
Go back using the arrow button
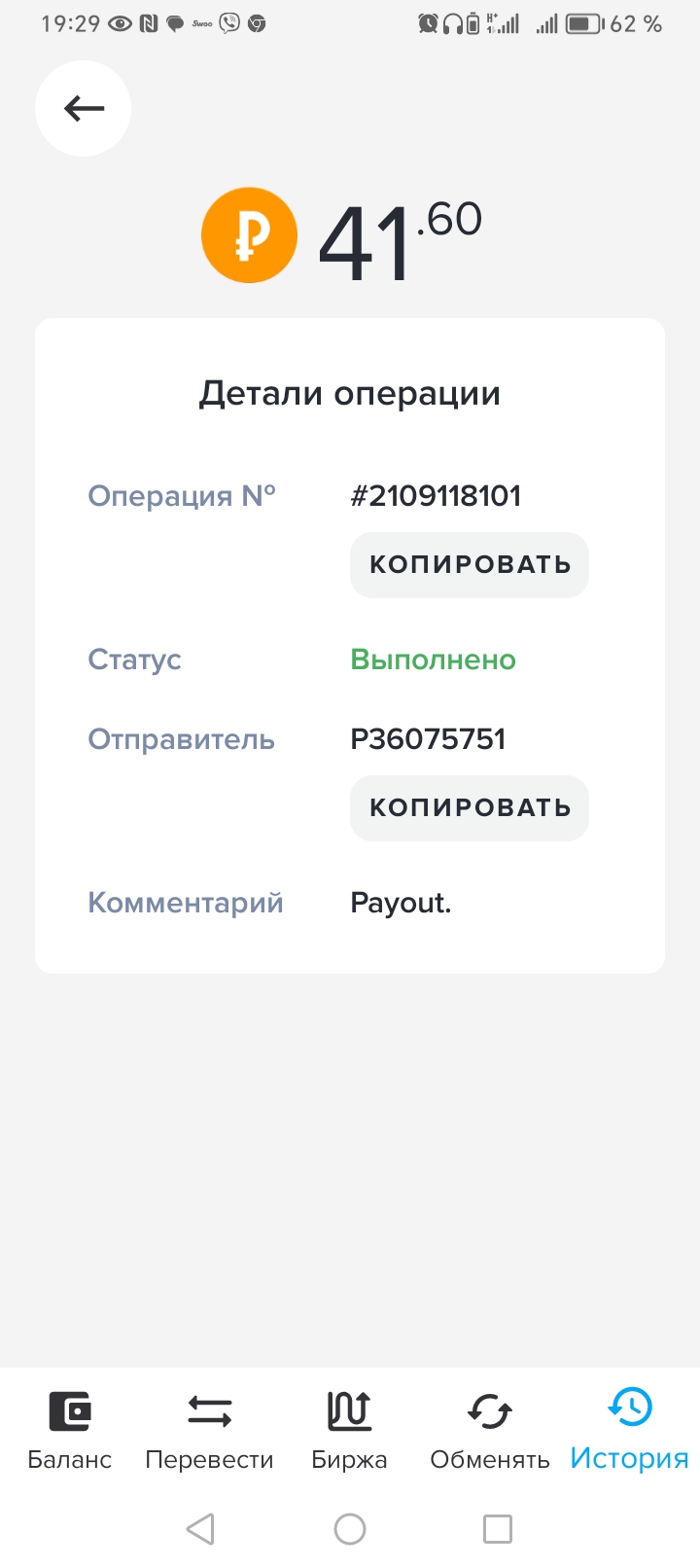84,108
